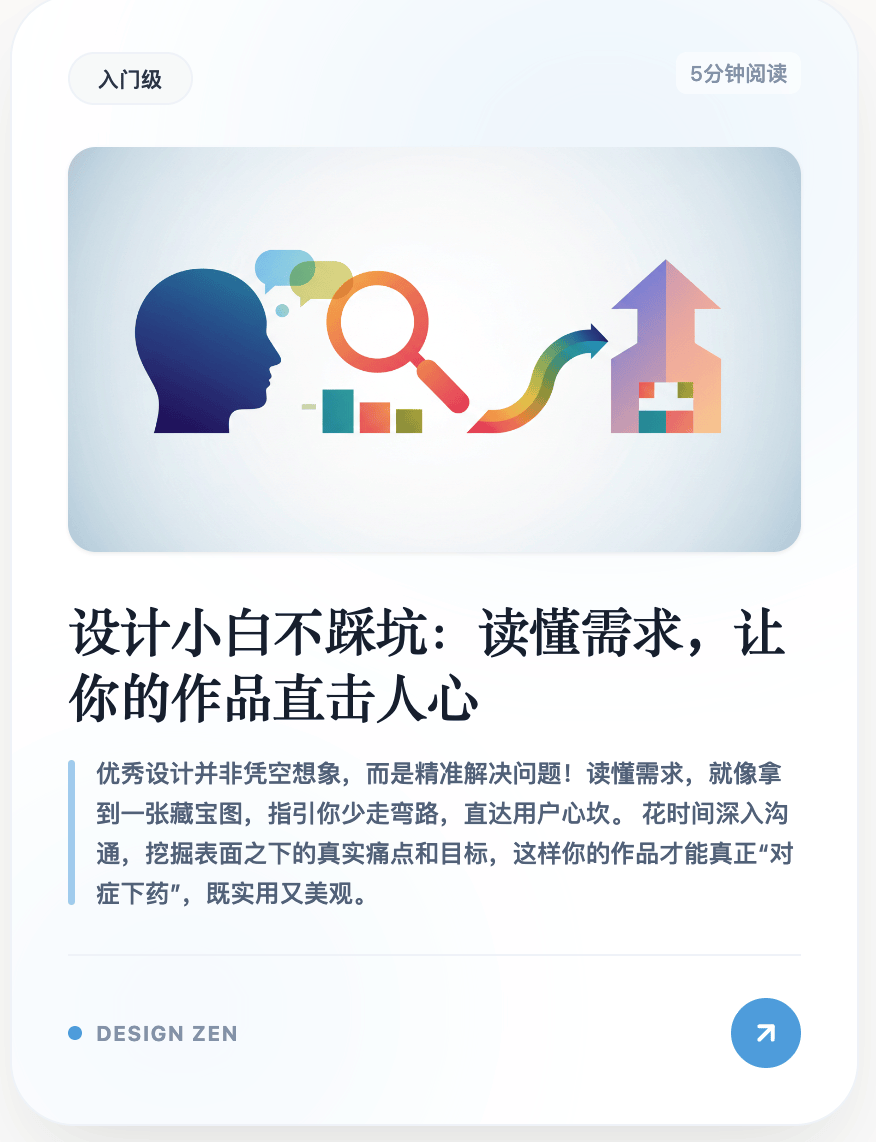Select the 入门级 tag chip

click(x=130, y=79)
